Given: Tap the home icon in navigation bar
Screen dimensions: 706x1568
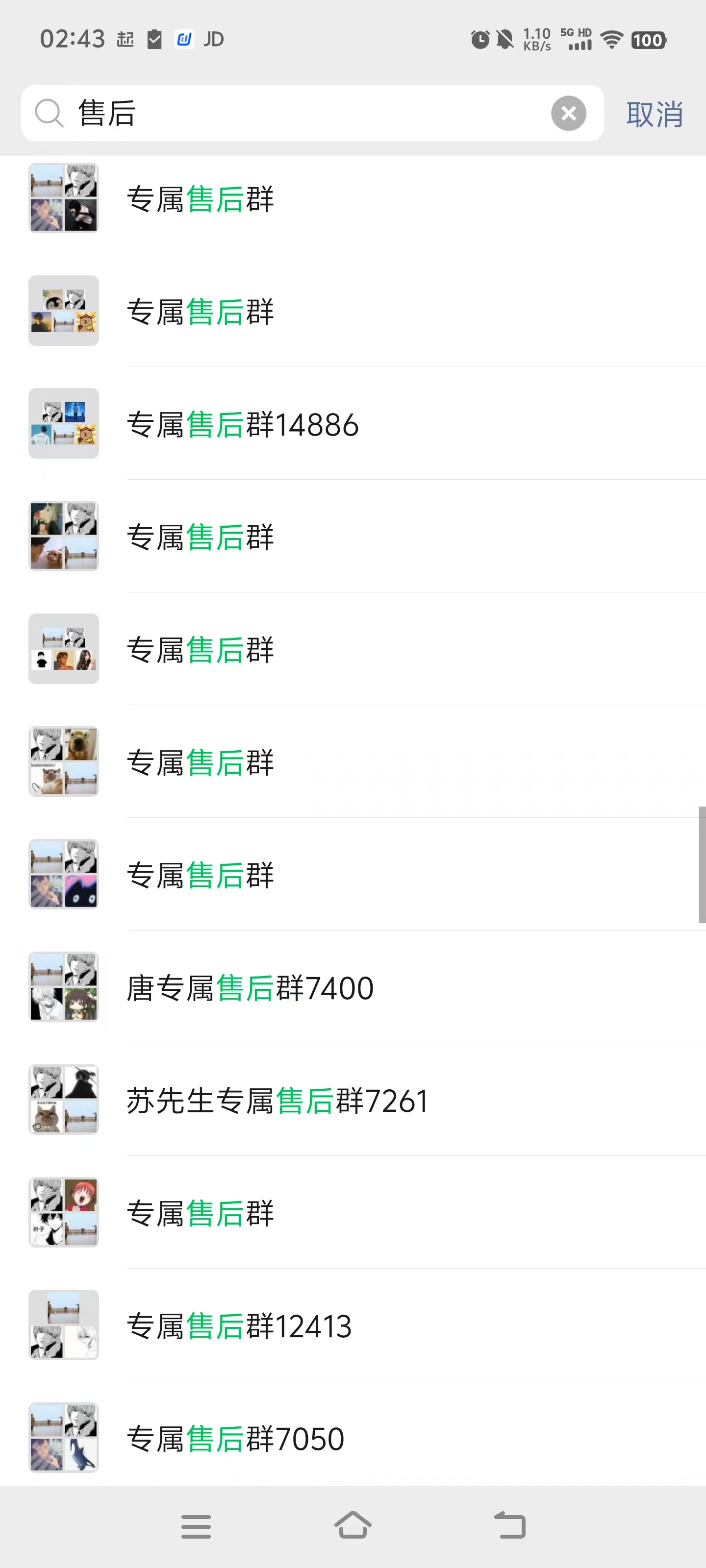Looking at the screenshot, I should click(x=353, y=1526).
